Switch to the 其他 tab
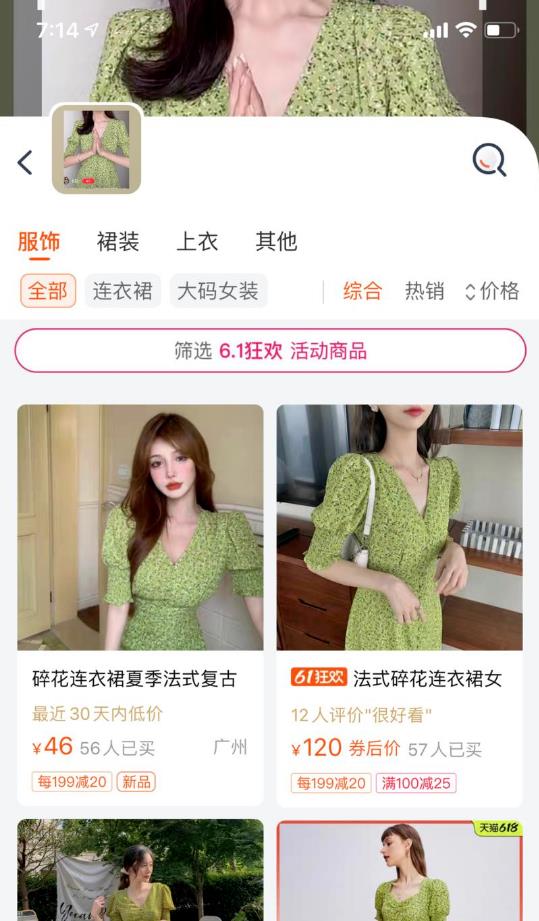Screen dimensions: 539x921 (277, 241)
